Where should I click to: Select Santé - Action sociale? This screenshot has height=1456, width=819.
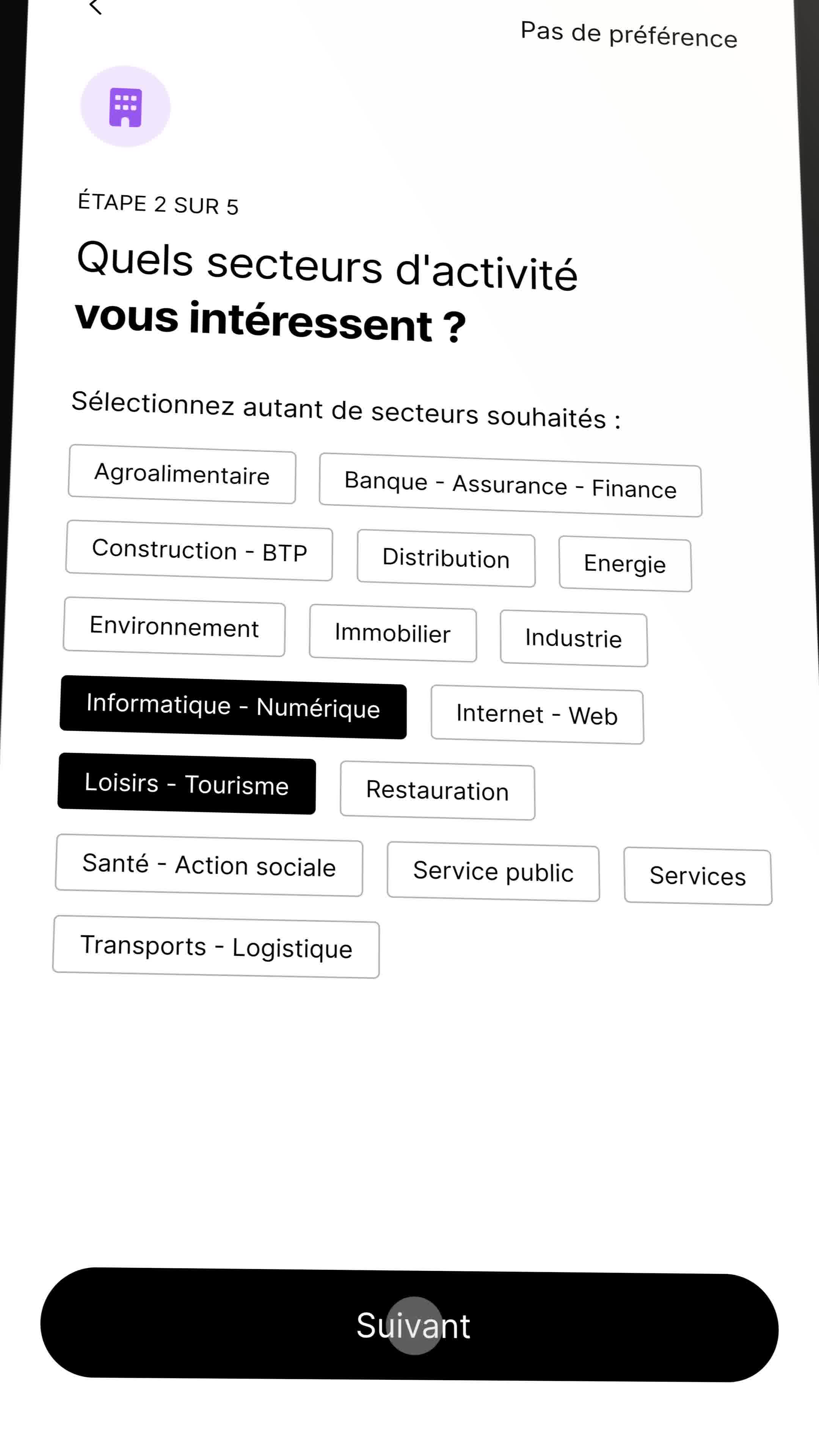[x=209, y=865]
